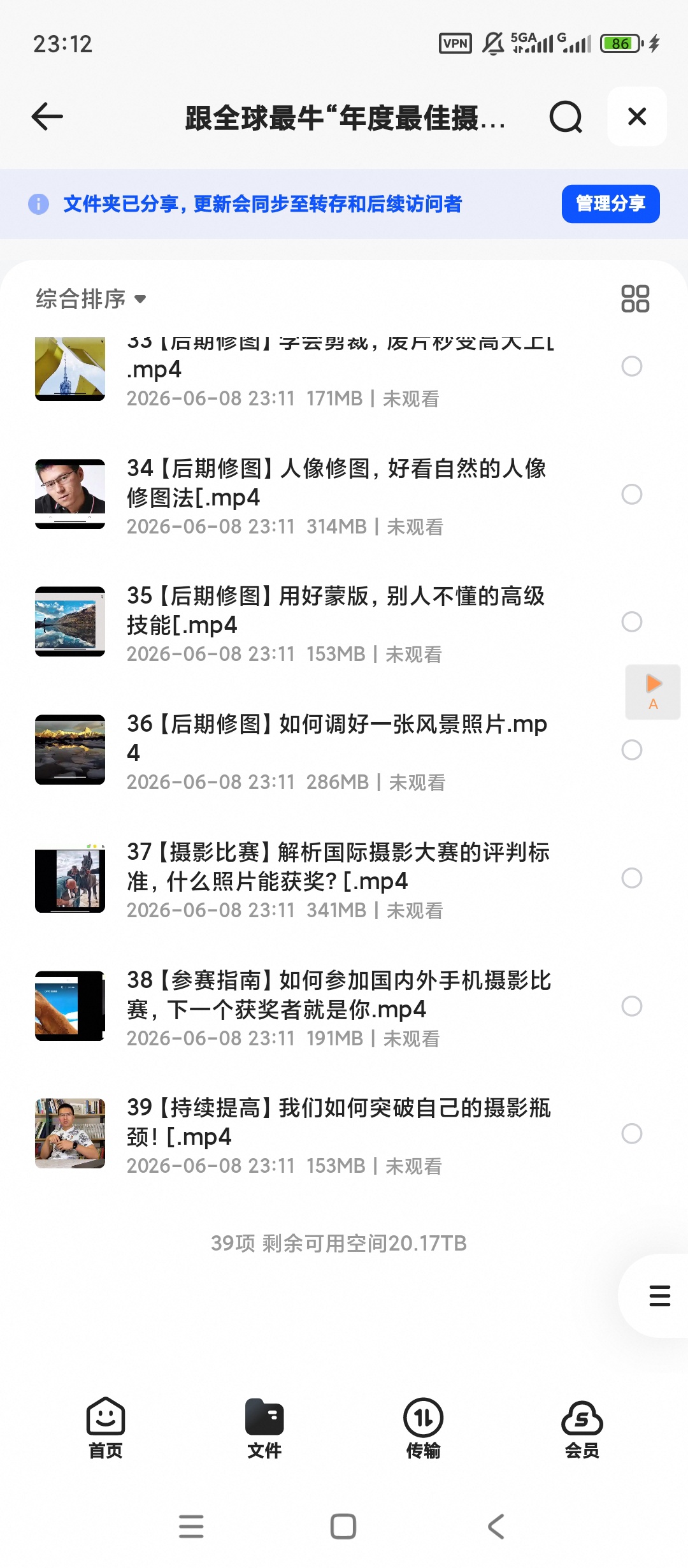Open search in the title bar
Image resolution: width=688 pixels, height=1568 pixels.
point(566,117)
